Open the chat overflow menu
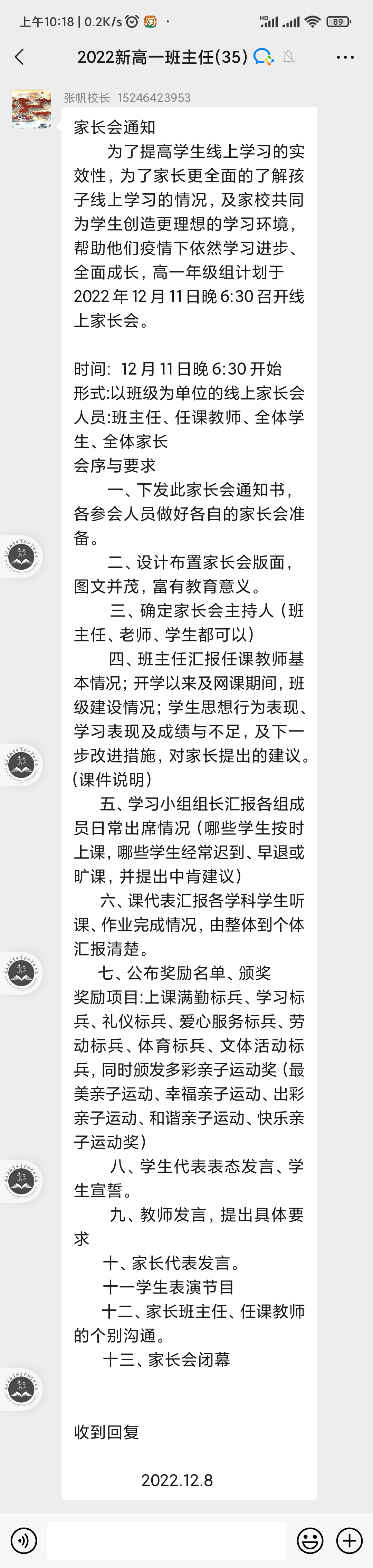Viewport: 373px width, 1568px height. [x=345, y=57]
